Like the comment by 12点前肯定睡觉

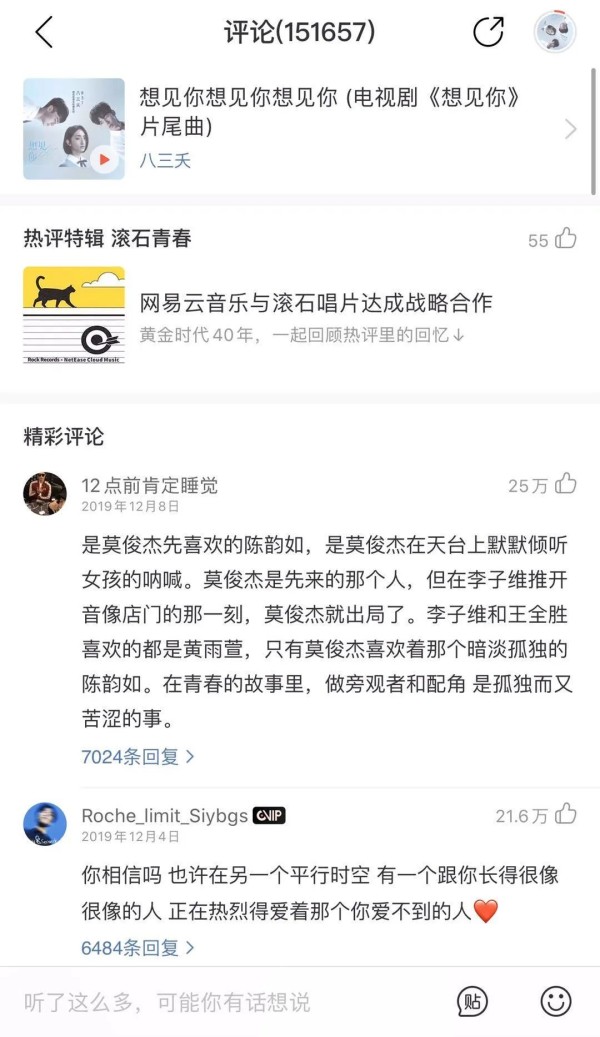pyautogui.click(x=566, y=484)
